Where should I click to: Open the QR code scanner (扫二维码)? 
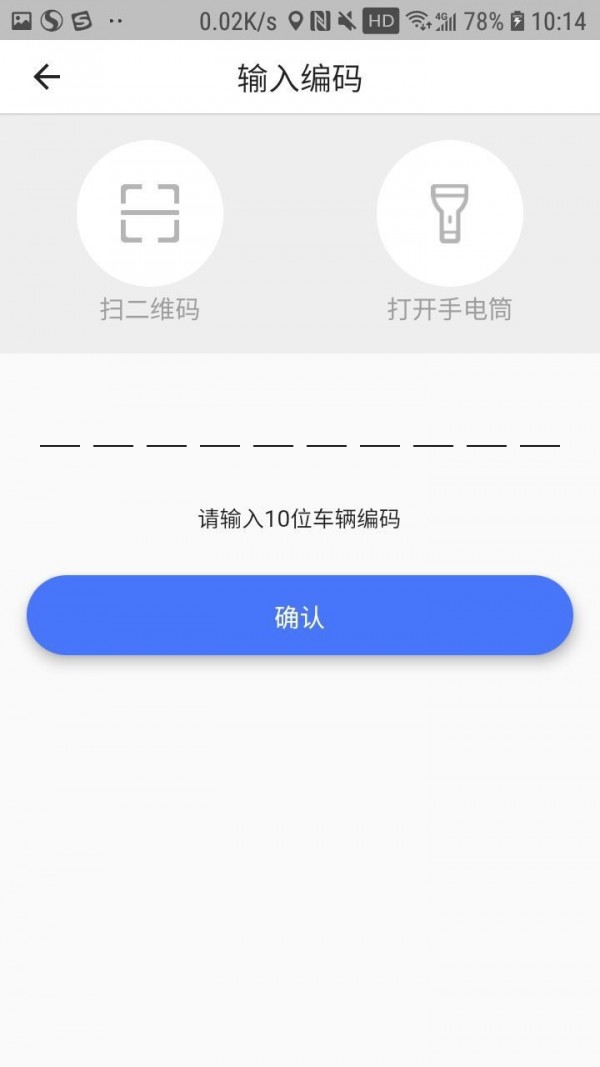point(150,213)
